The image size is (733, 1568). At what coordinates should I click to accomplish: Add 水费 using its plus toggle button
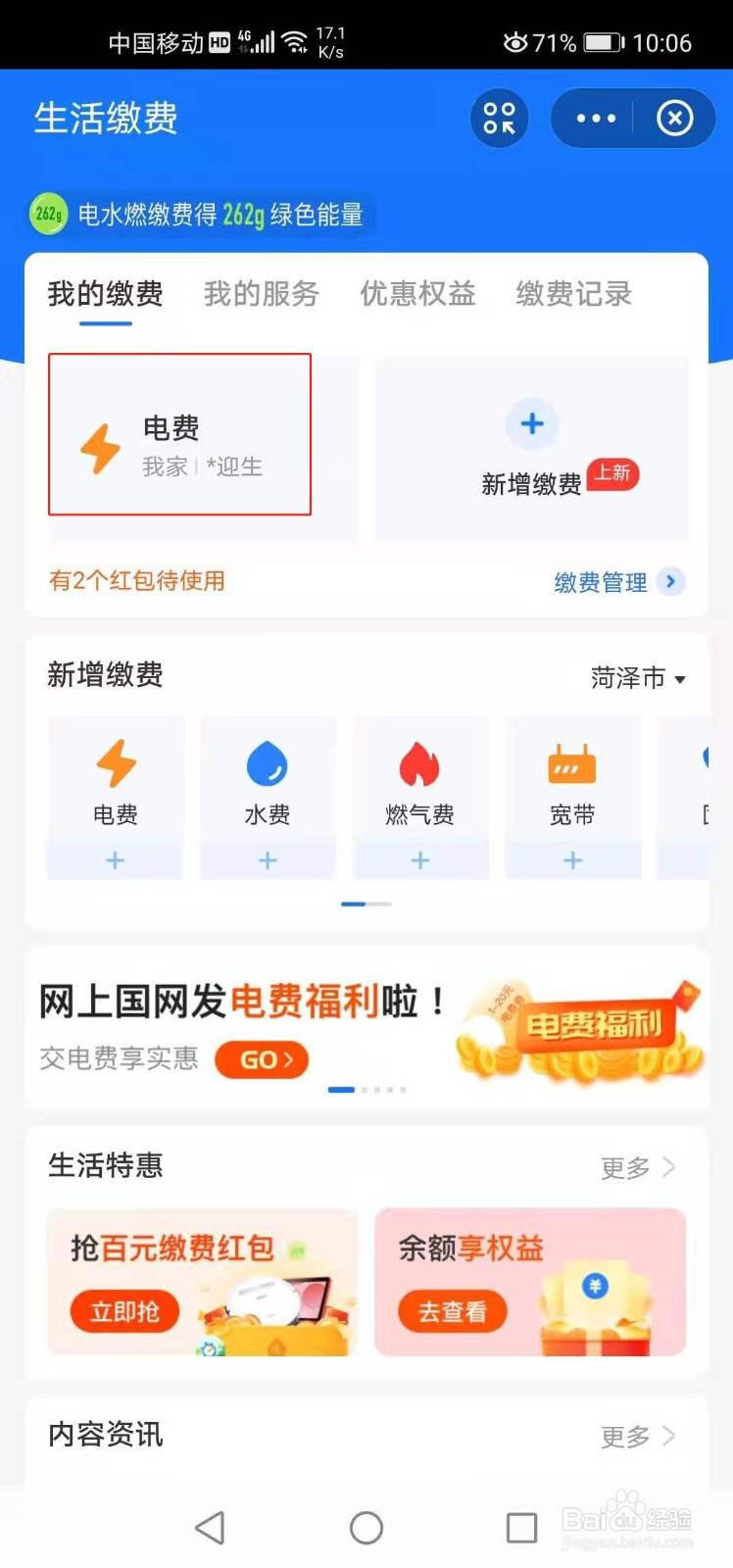268,860
